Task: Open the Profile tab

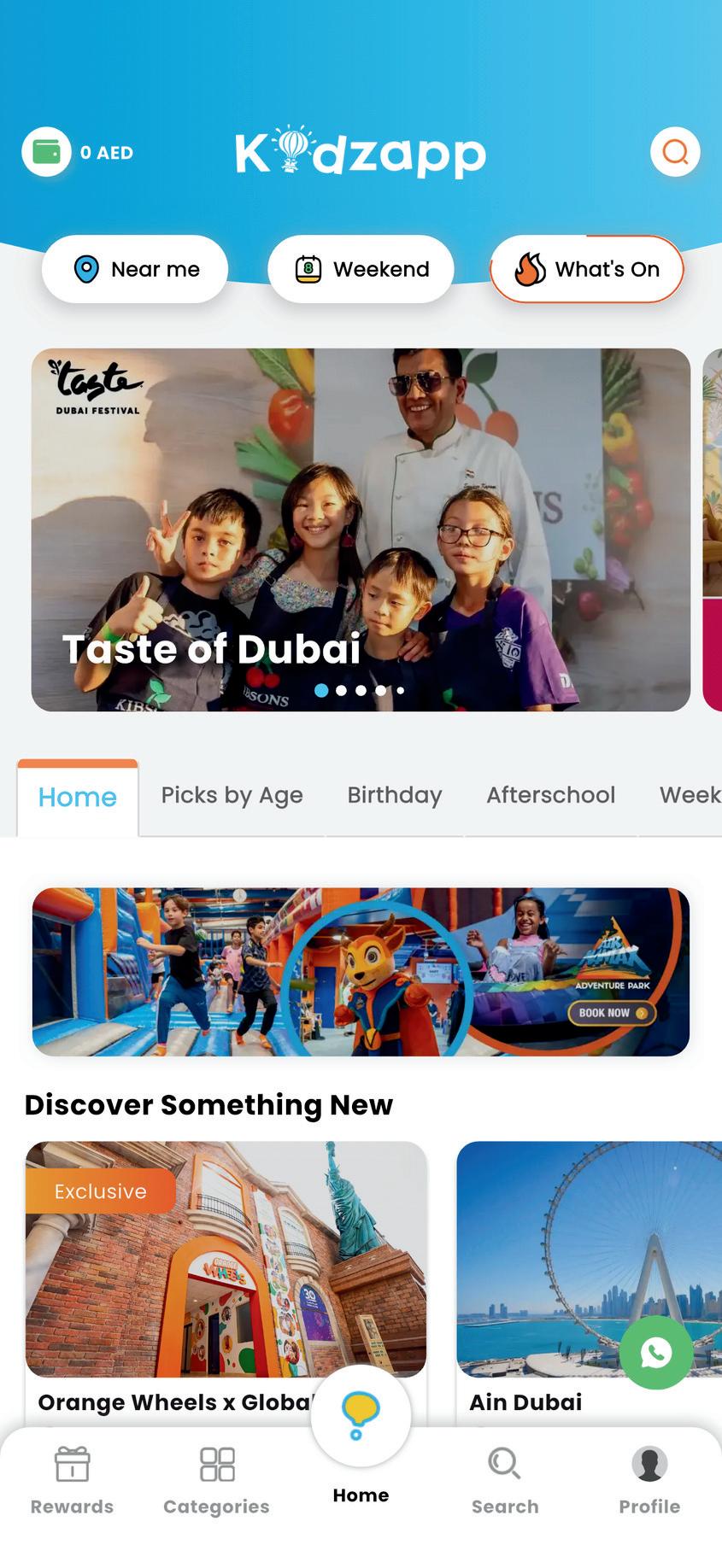Action: [x=649, y=1481]
